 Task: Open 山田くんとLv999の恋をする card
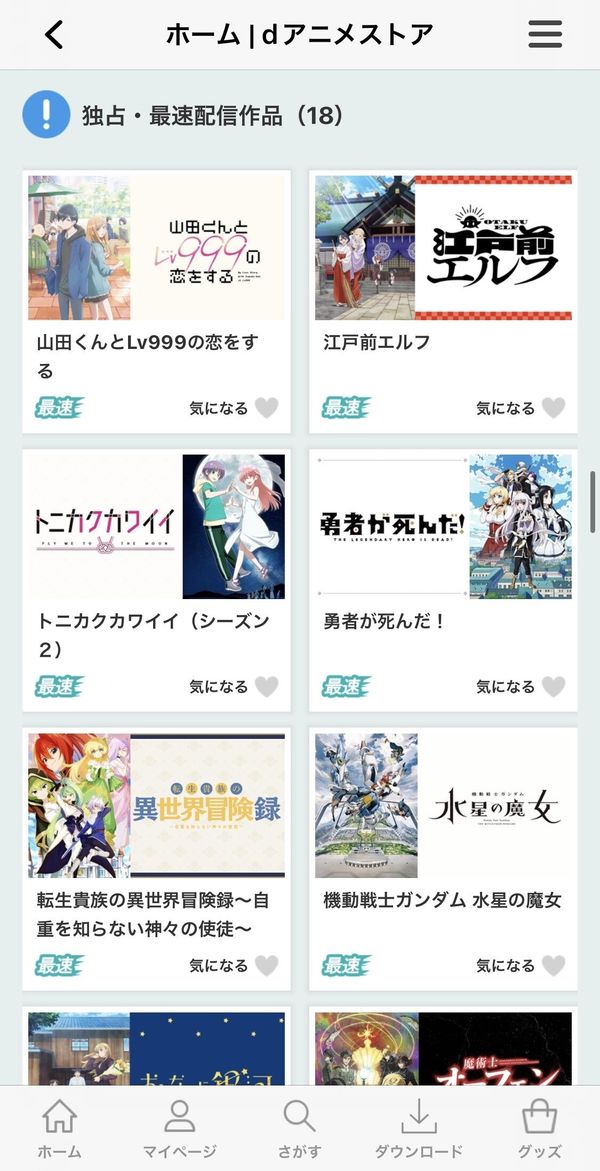pyautogui.click(x=156, y=302)
